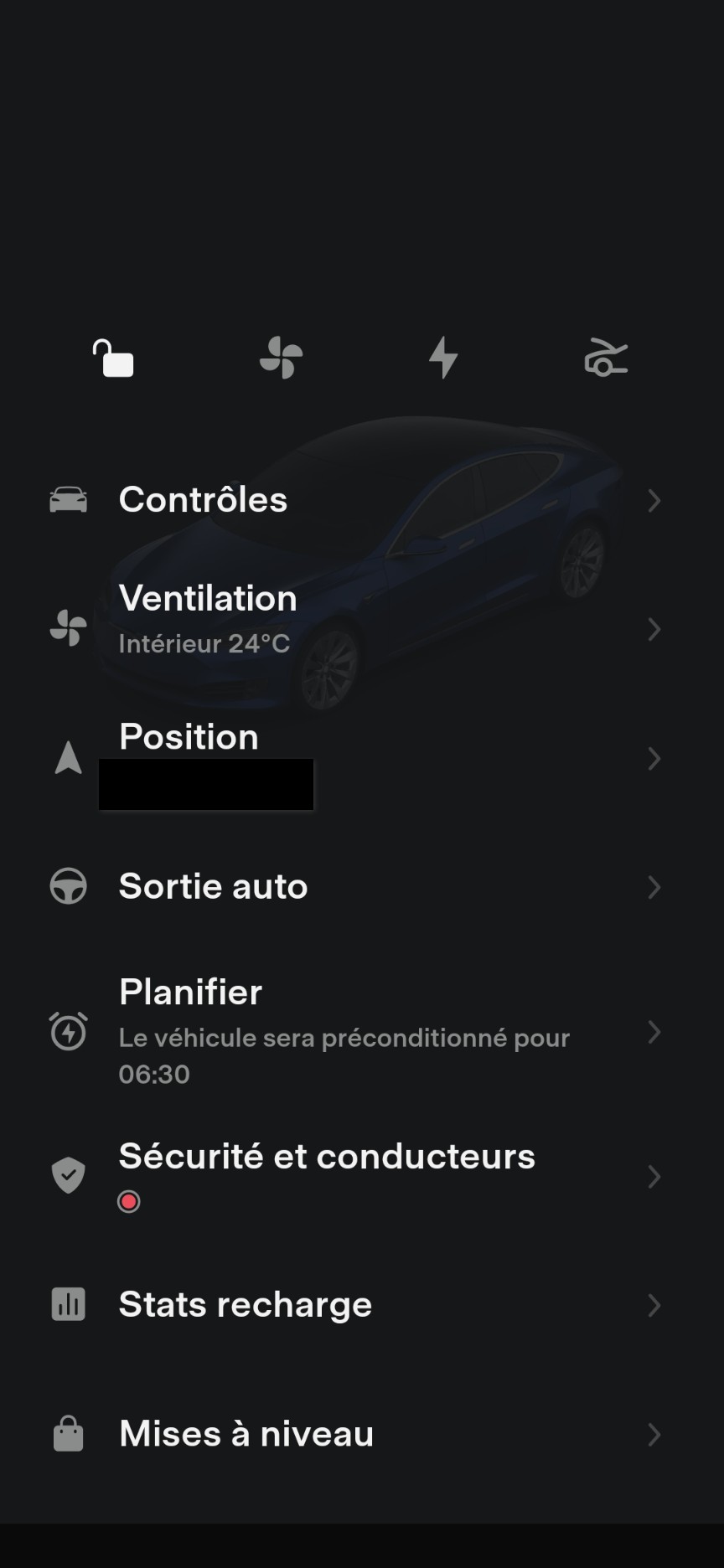Turn on climate with fan icon

coord(281,358)
